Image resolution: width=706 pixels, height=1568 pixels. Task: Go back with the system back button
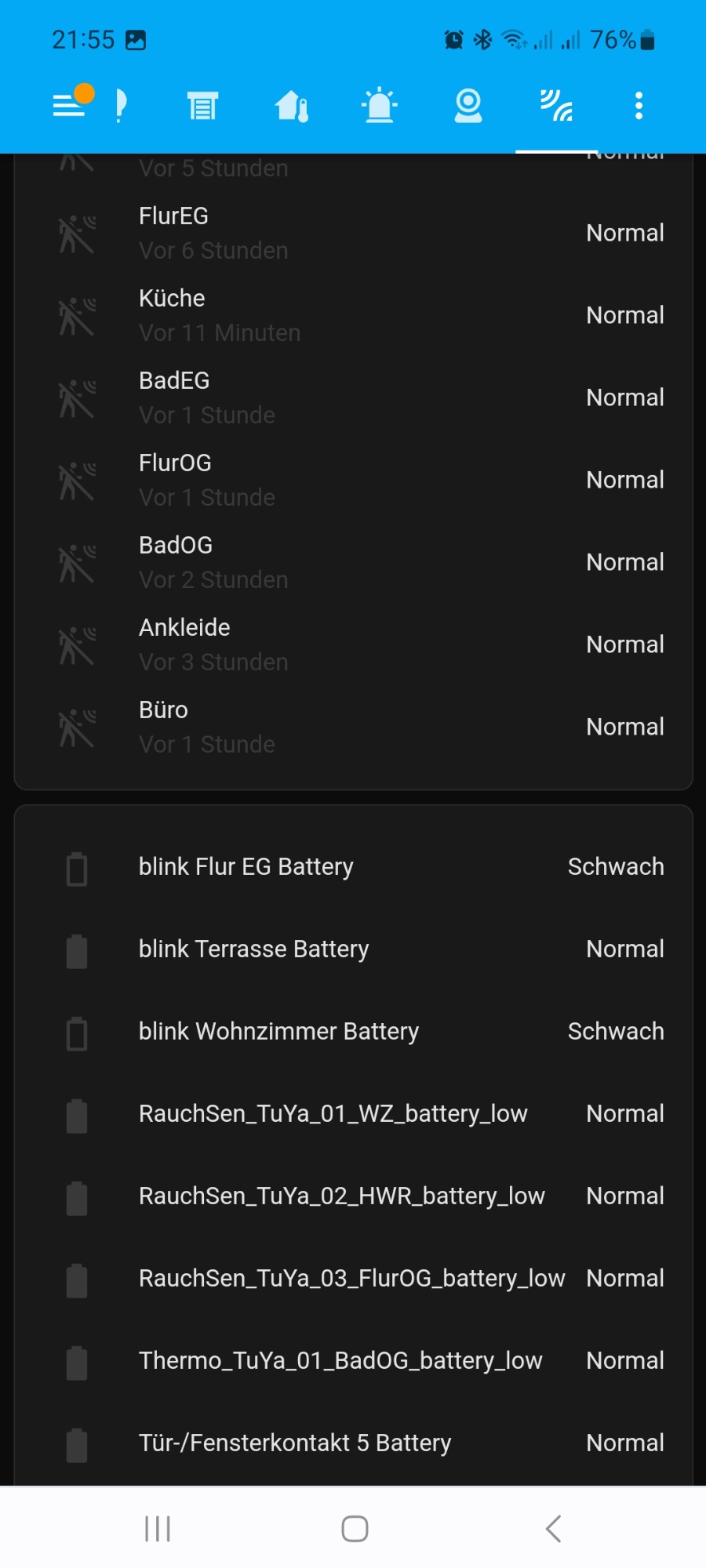(553, 1528)
